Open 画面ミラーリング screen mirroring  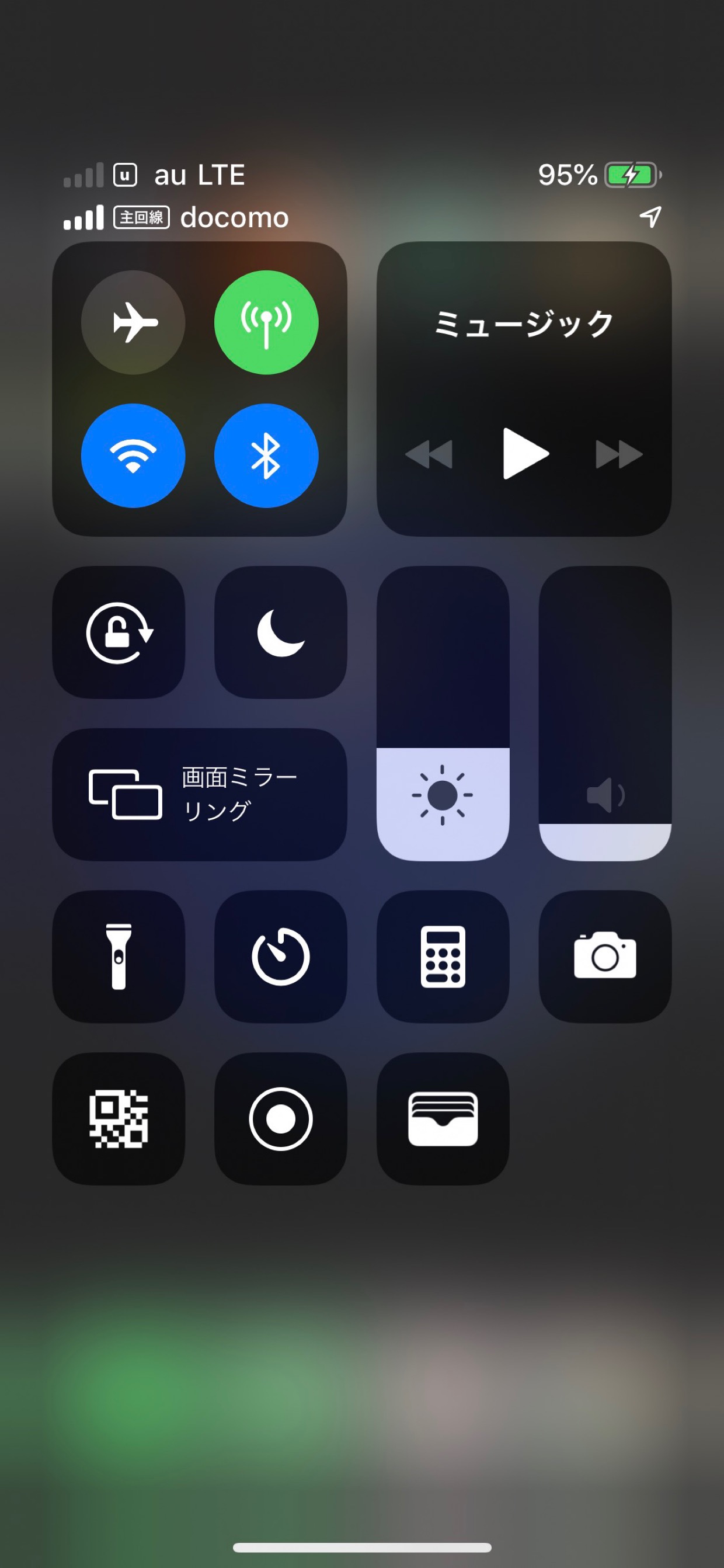(200, 794)
